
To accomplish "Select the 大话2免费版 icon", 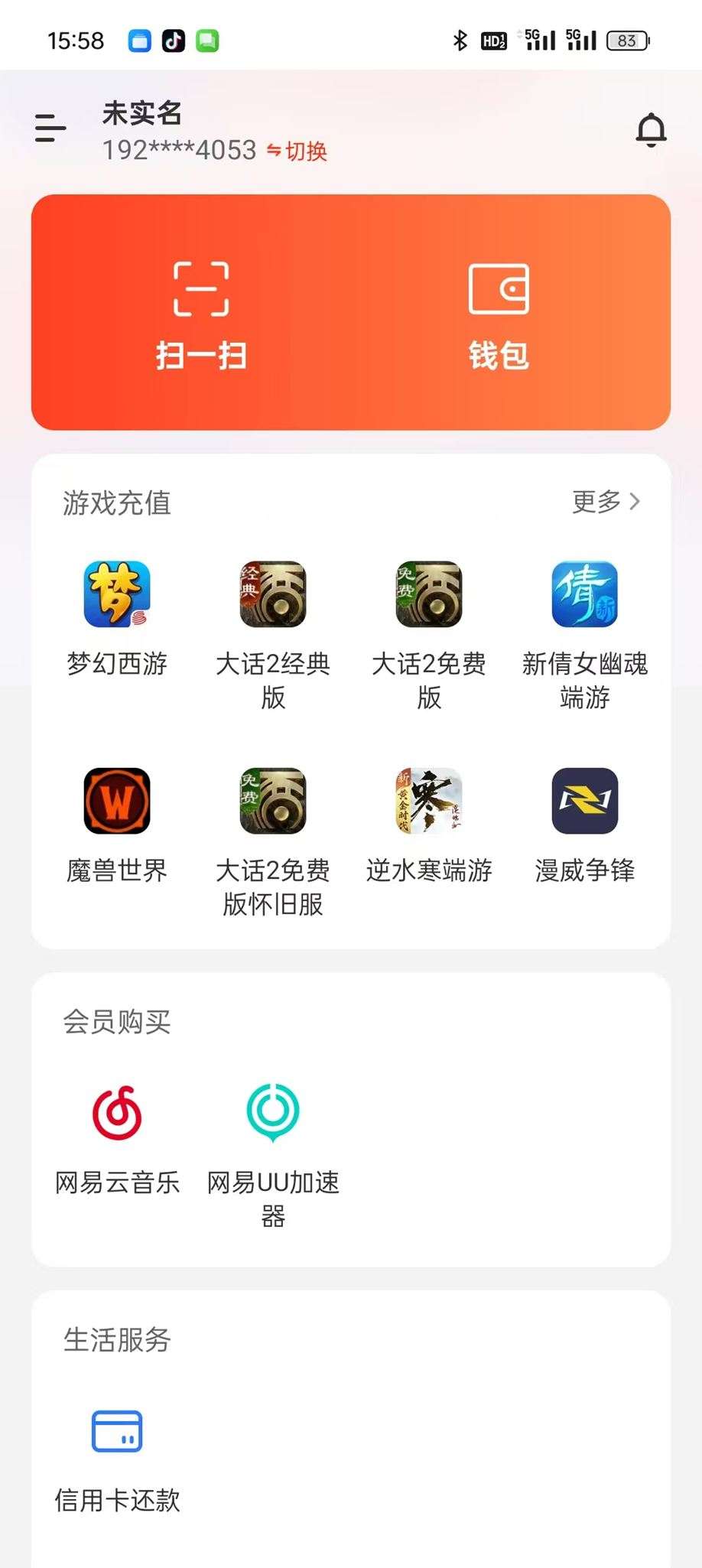I will click(428, 595).
